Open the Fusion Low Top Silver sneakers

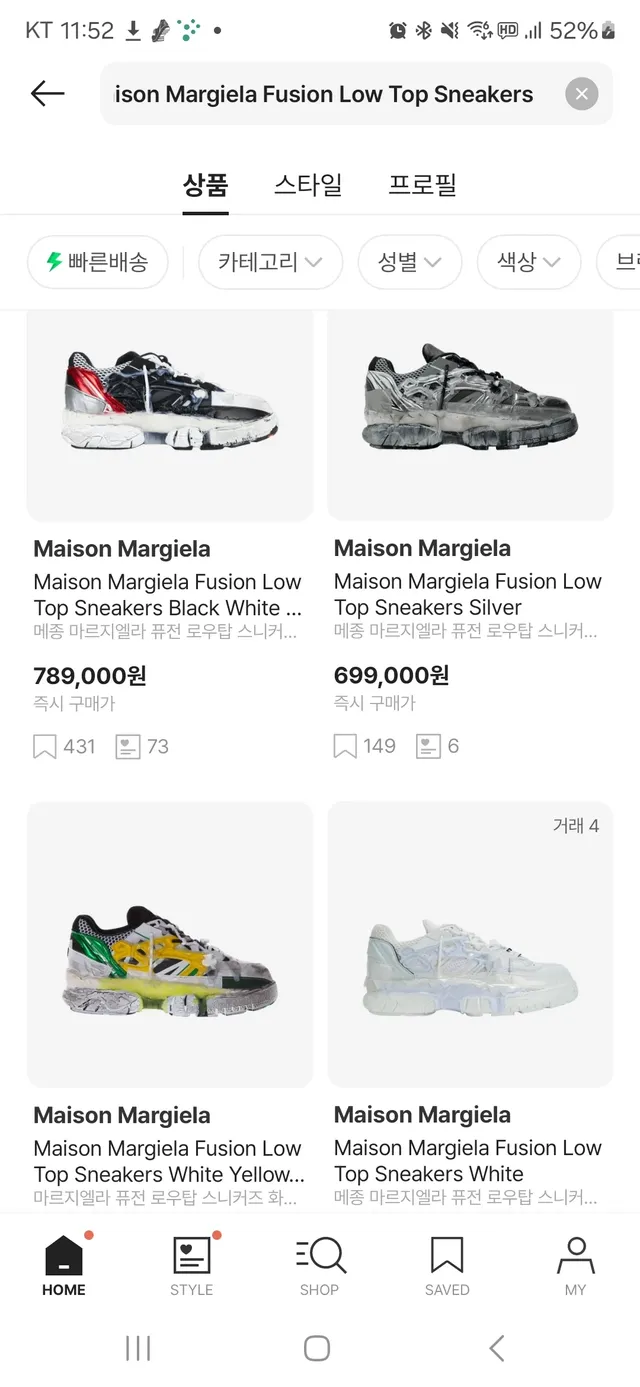[470, 420]
